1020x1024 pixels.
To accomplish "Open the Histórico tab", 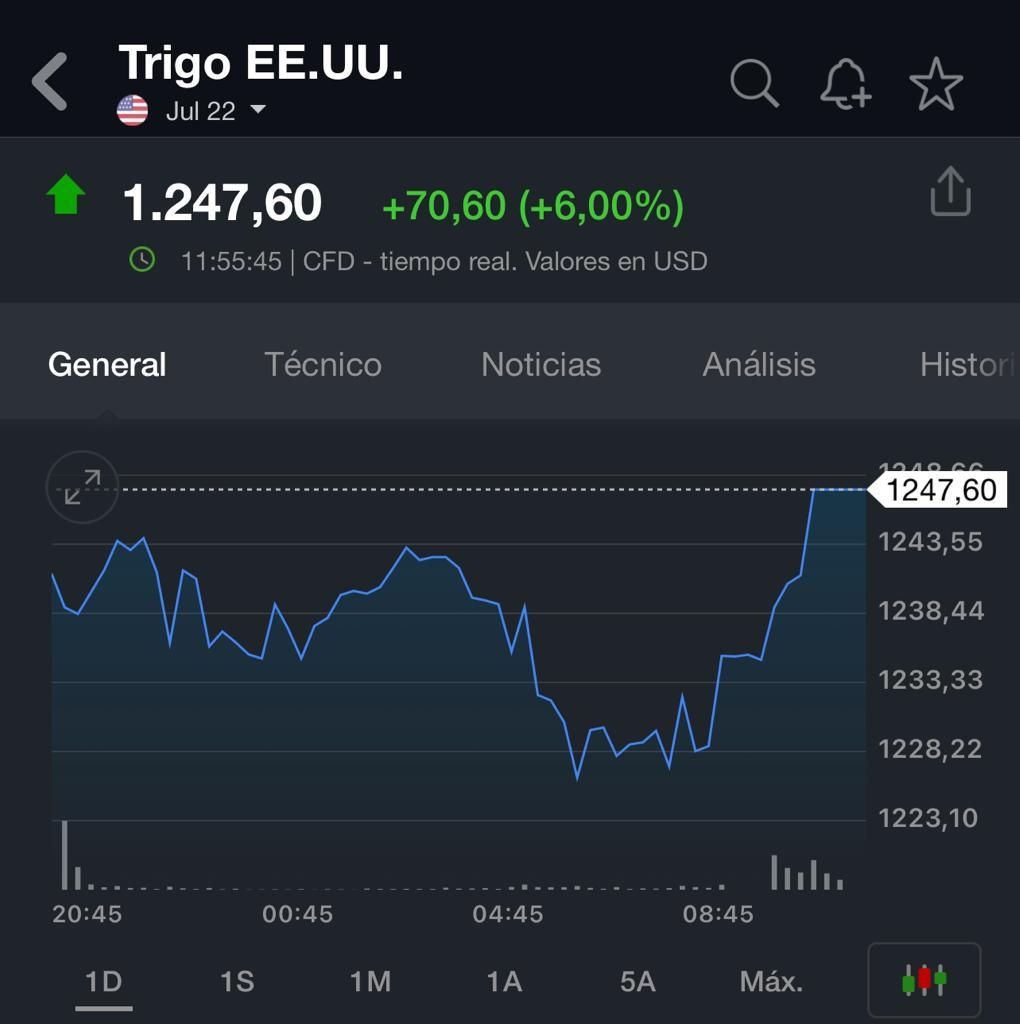I will (966, 364).
